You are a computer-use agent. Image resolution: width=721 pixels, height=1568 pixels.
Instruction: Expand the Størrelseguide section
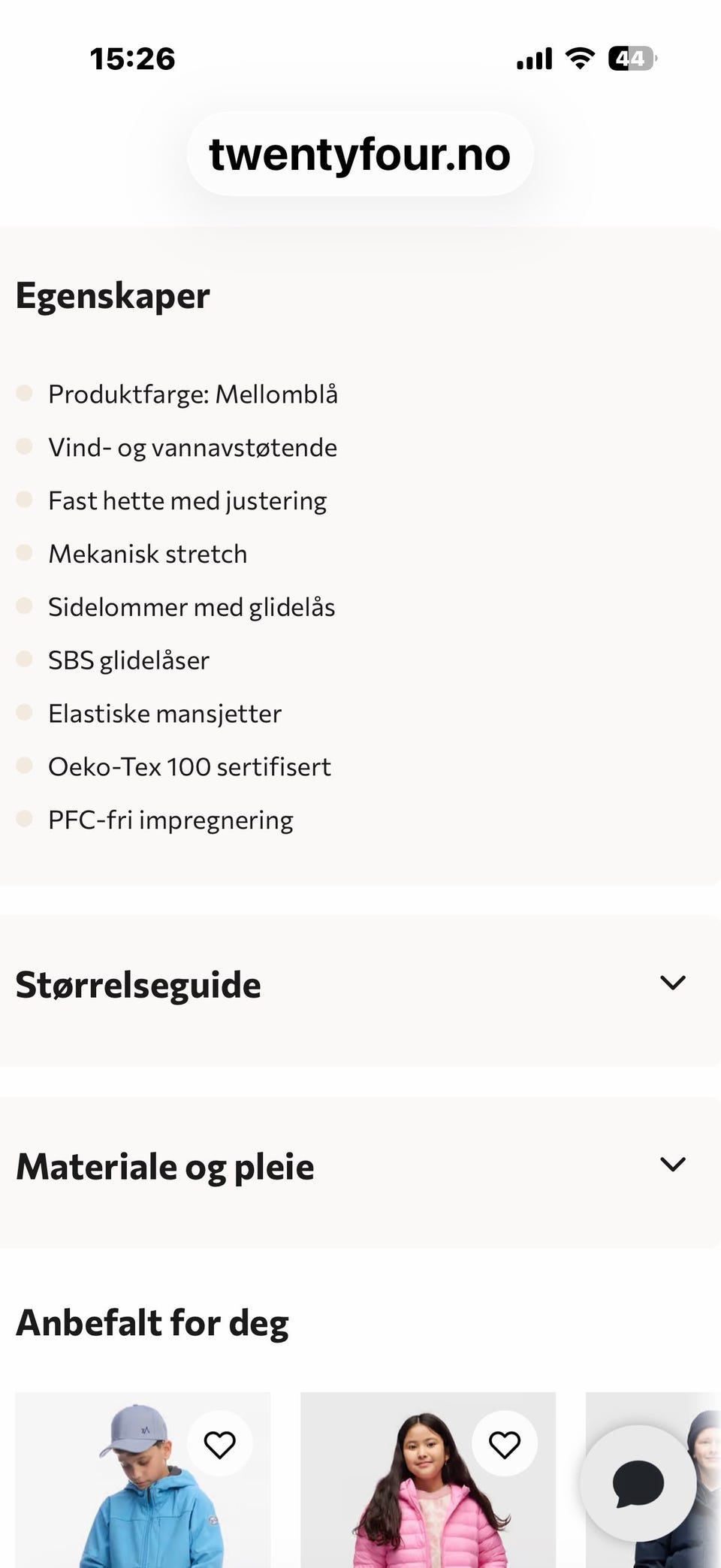pyautogui.click(x=360, y=984)
